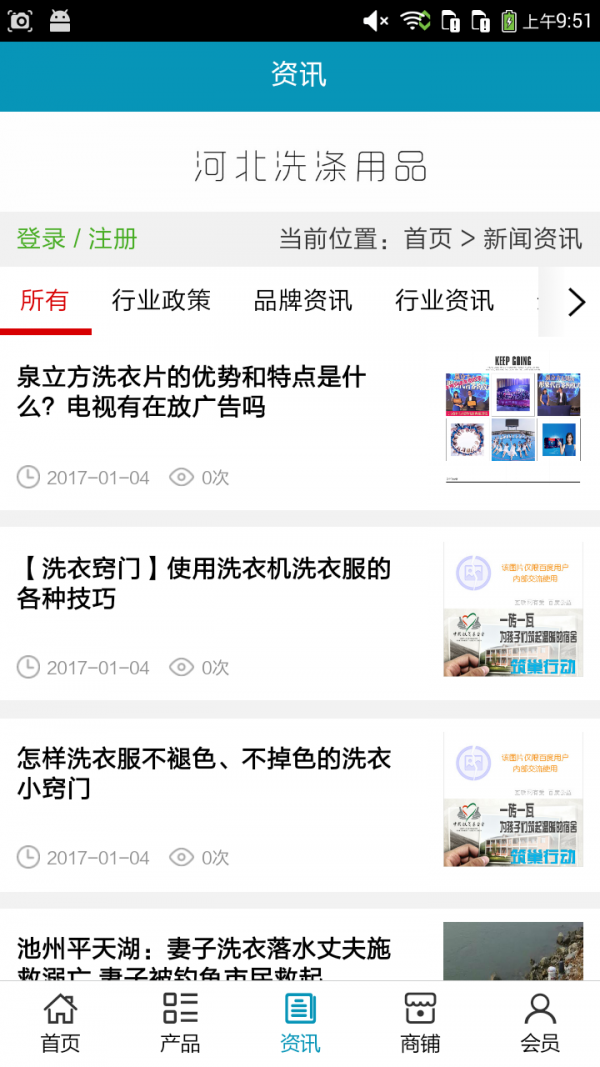Viewport: 600px width, 1067px height.
Task: Open the 登录 / 注册 link
Action: pyautogui.click(x=77, y=239)
